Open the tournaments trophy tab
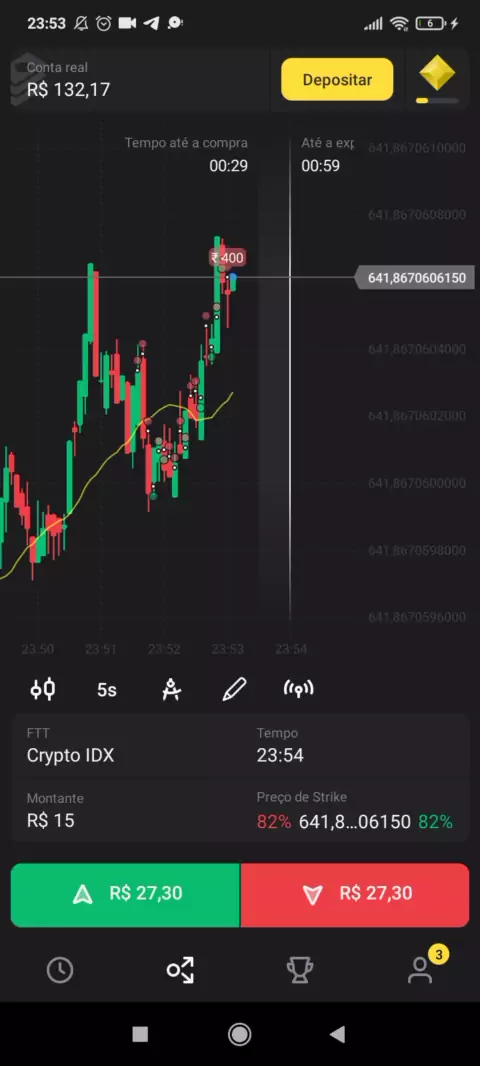This screenshot has height=1066, width=480. coord(300,969)
